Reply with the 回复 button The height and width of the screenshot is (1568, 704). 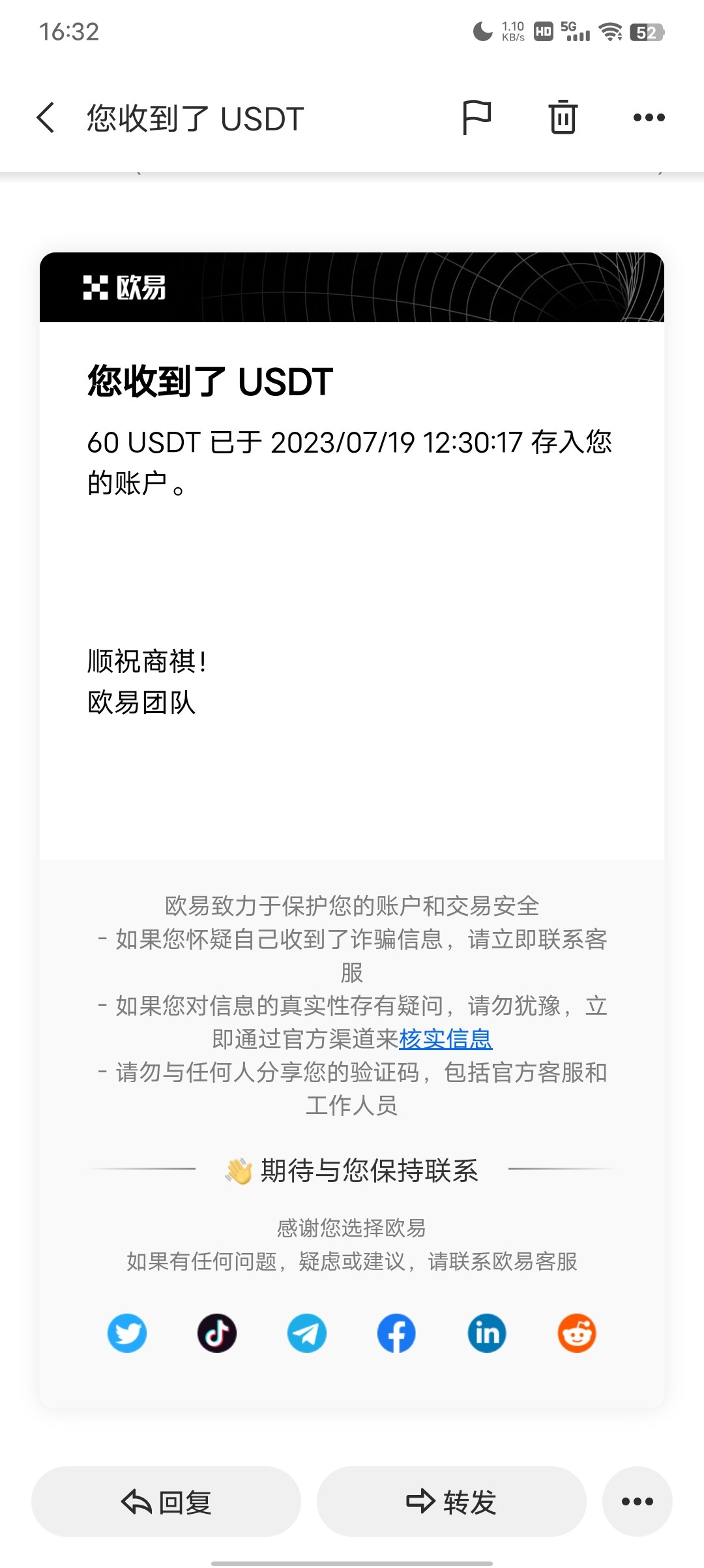click(x=166, y=1501)
